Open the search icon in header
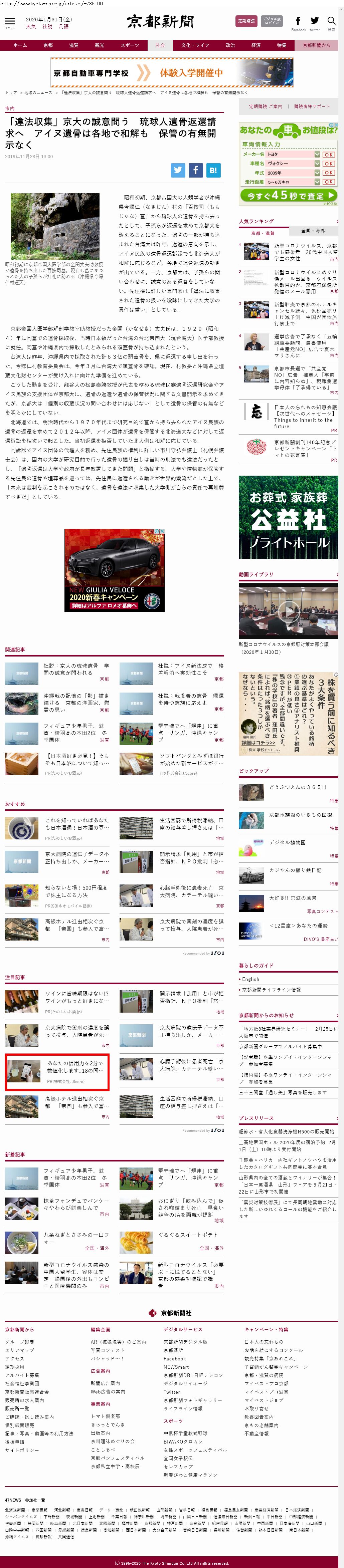Image resolution: width=344 pixels, height=1568 pixels. (x=331, y=22)
